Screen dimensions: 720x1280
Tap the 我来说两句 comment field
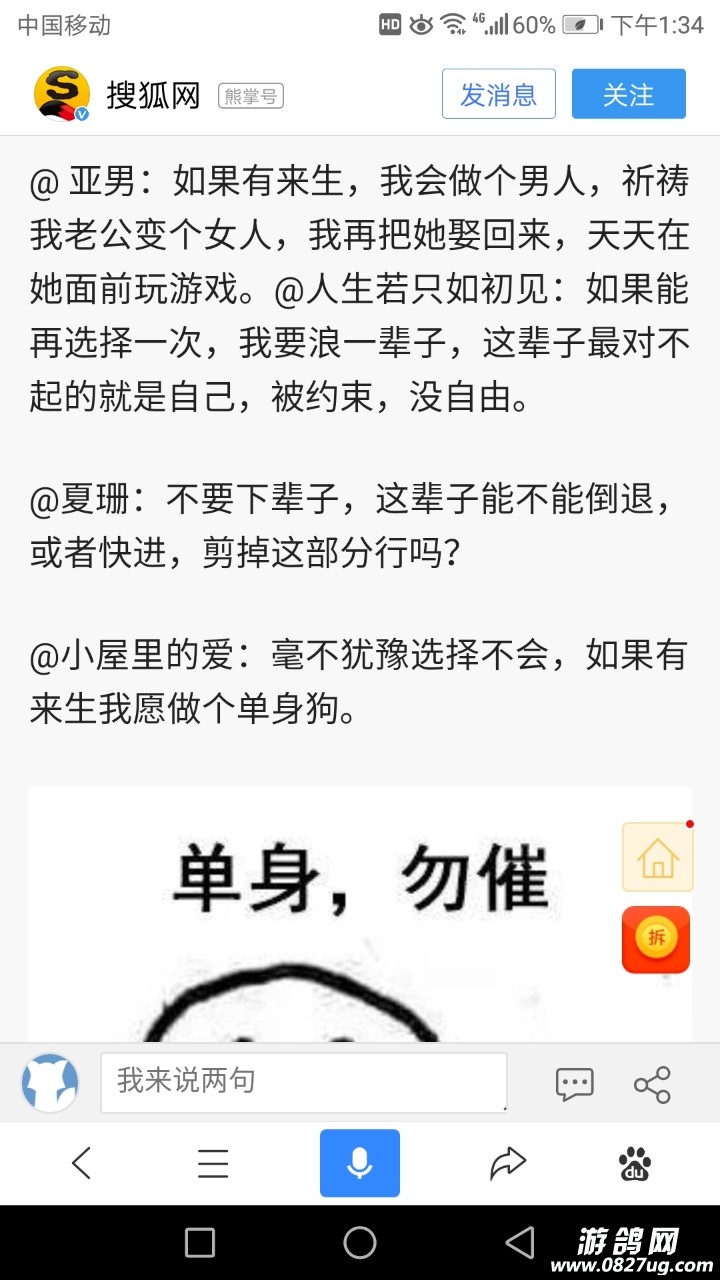pos(303,1081)
